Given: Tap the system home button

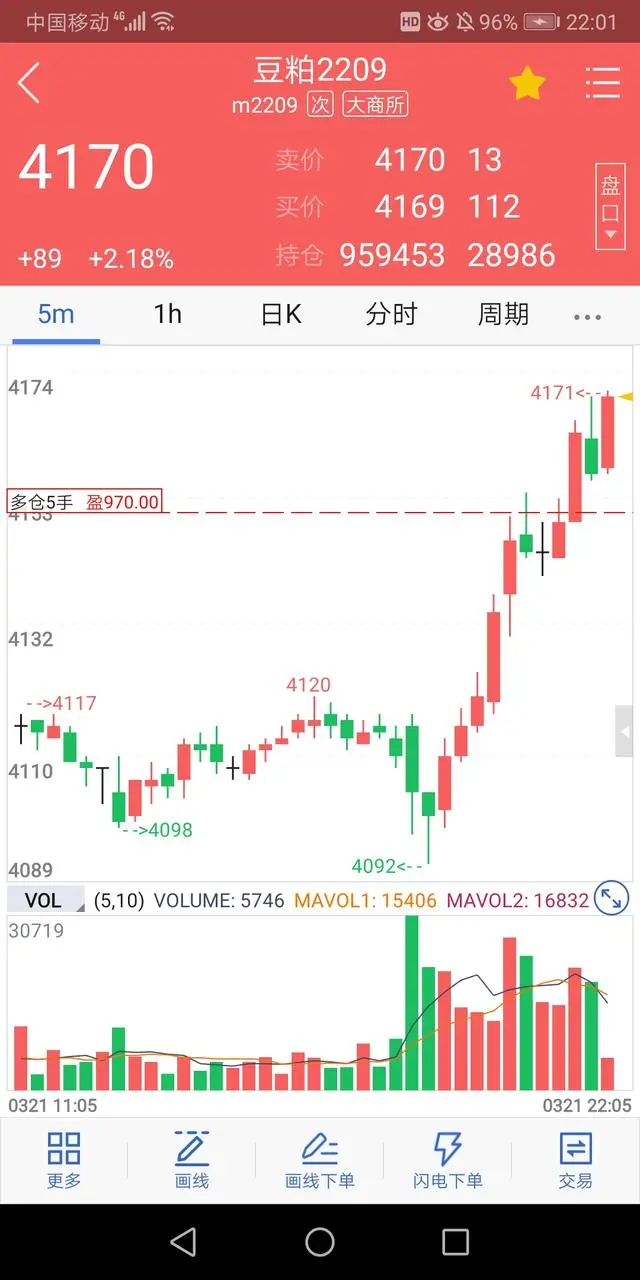Looking at the screenshot, I should (320, 1242).
